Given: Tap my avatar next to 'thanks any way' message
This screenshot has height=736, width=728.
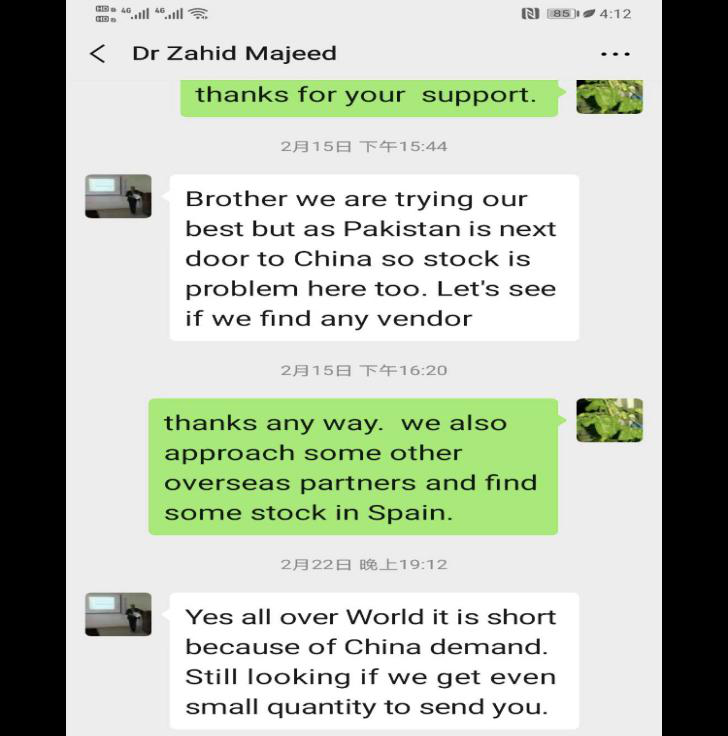Looking at the screenshot, I should point(609,420).
